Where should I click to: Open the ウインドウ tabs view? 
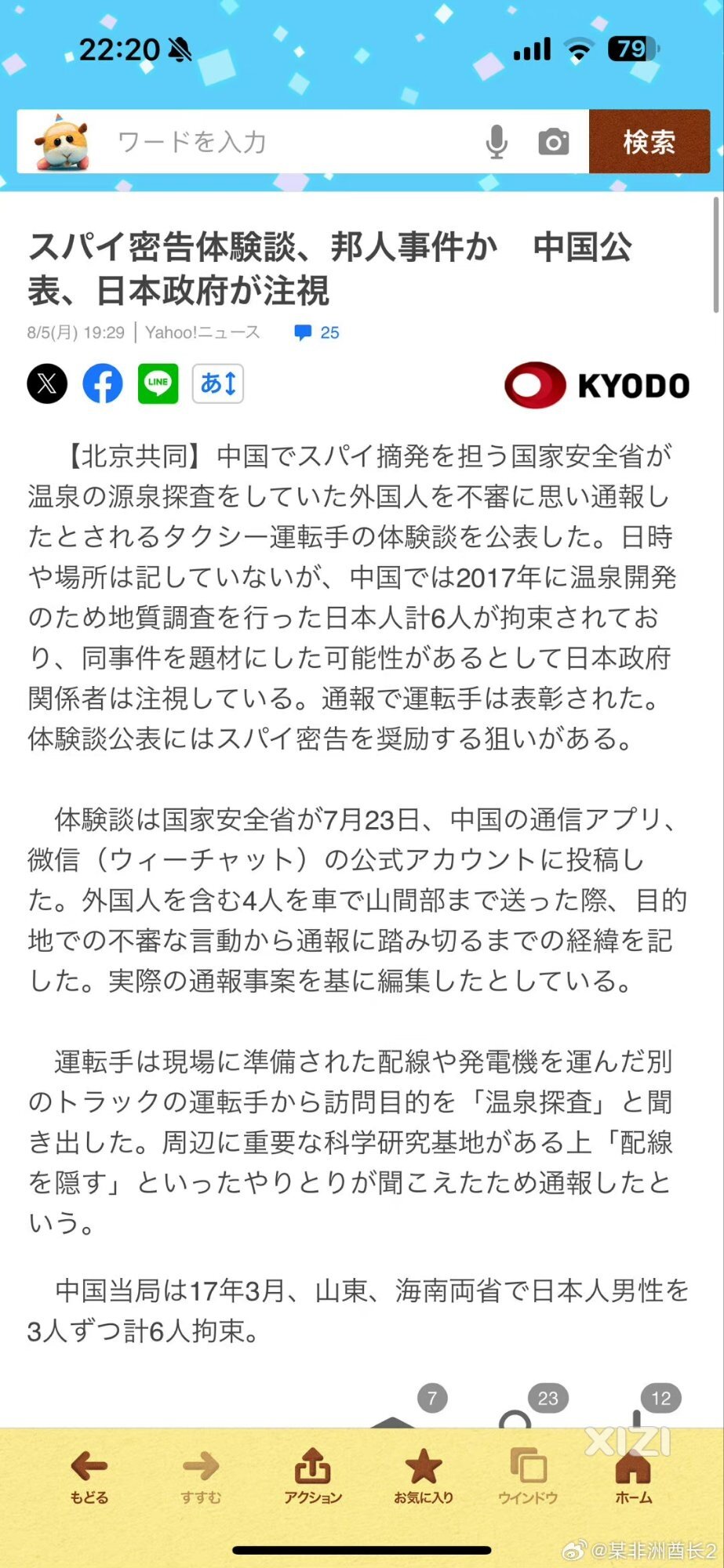click(528, 1477)
